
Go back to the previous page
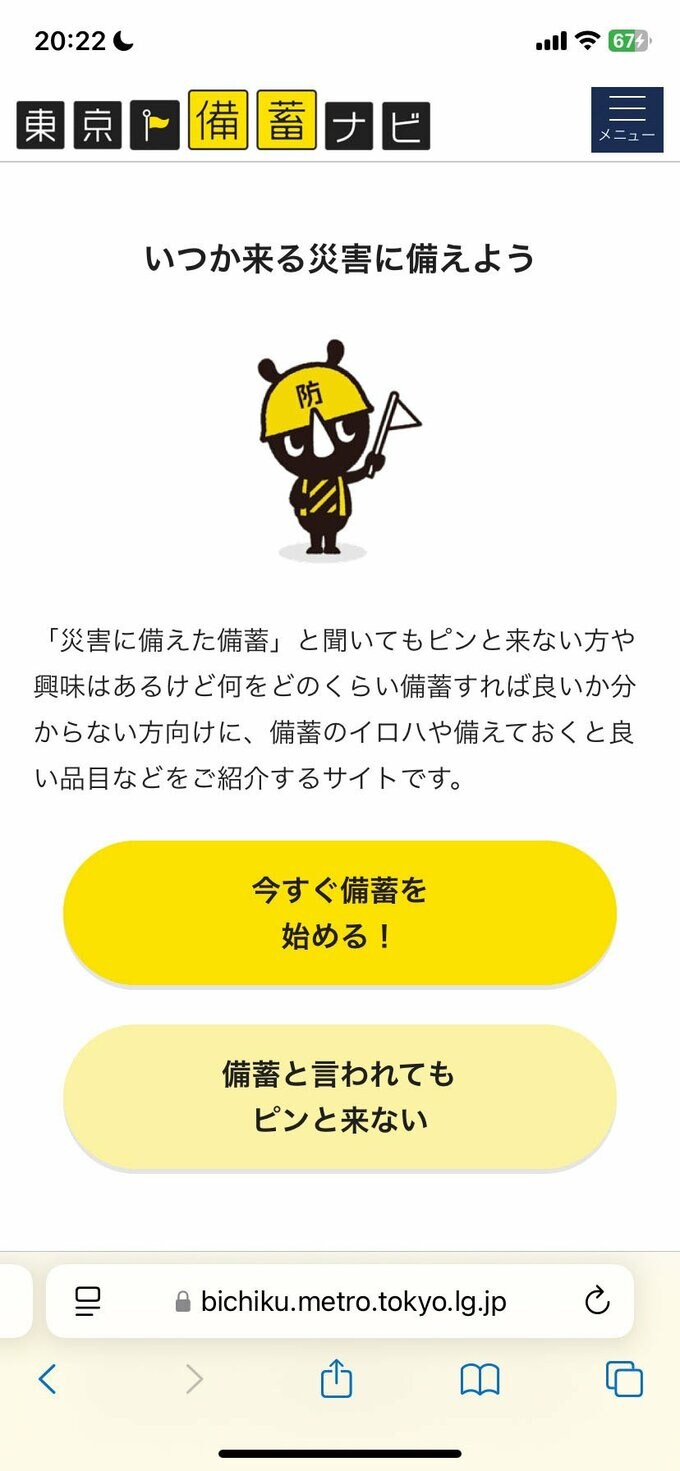(x=47, y=1380)
